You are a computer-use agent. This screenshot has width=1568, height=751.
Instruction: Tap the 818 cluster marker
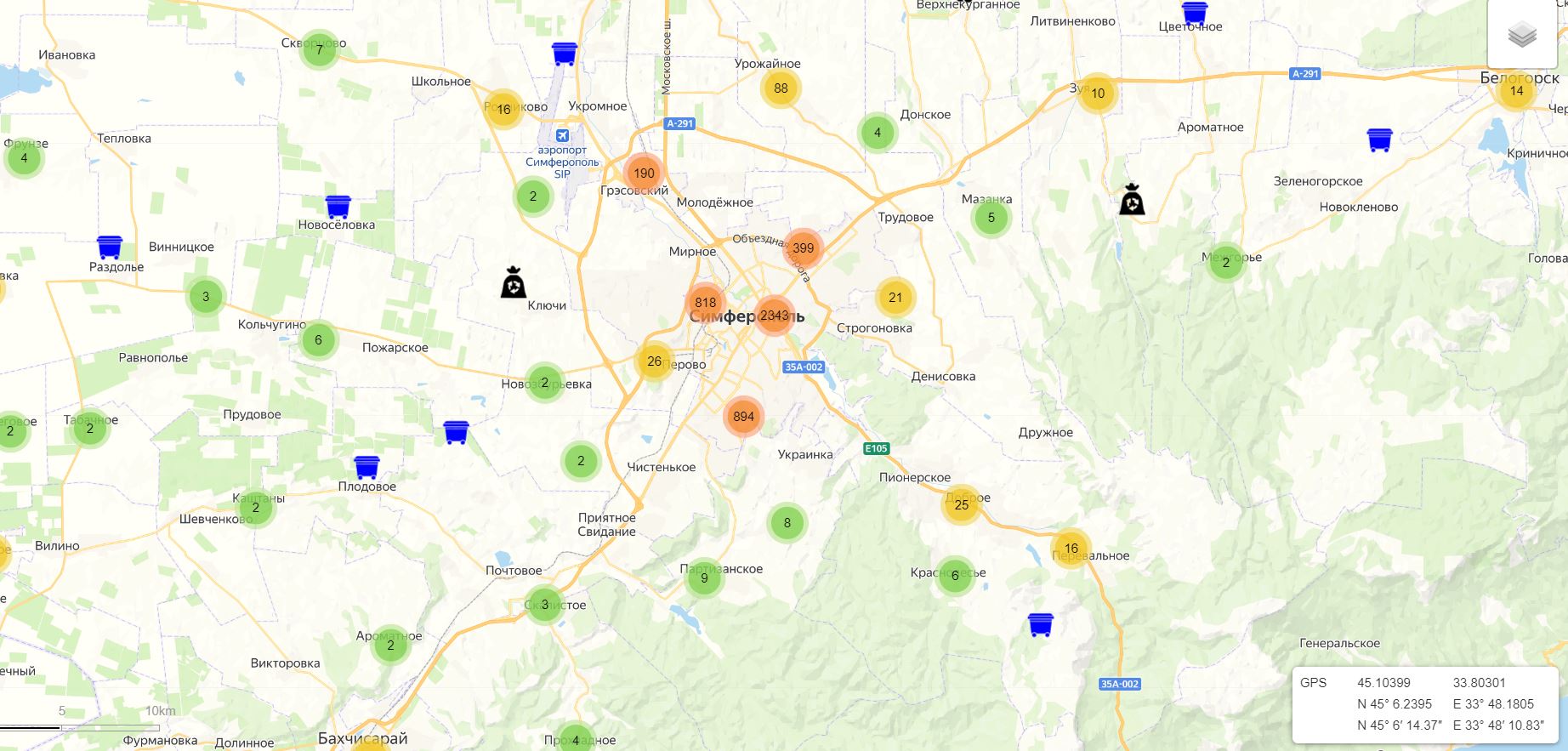pos(705,303)
